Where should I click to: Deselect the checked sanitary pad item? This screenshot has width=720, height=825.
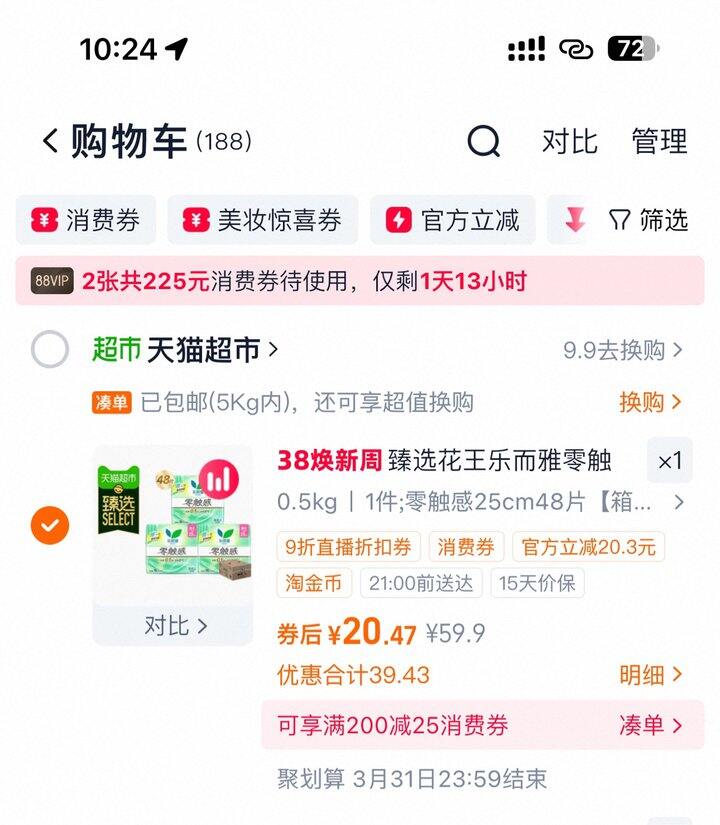(x=48, y=524)
